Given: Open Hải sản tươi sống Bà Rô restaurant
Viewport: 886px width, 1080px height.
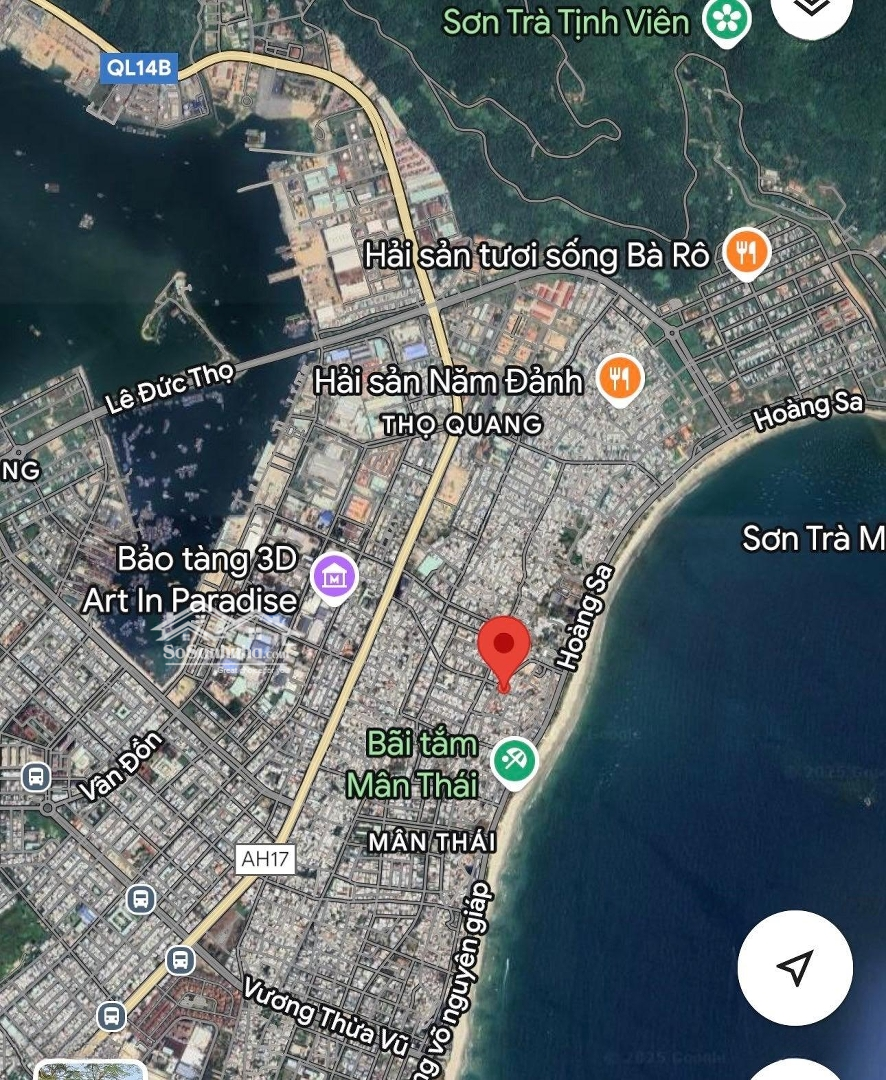Looking at the screenshot, I should pos(746,254).
